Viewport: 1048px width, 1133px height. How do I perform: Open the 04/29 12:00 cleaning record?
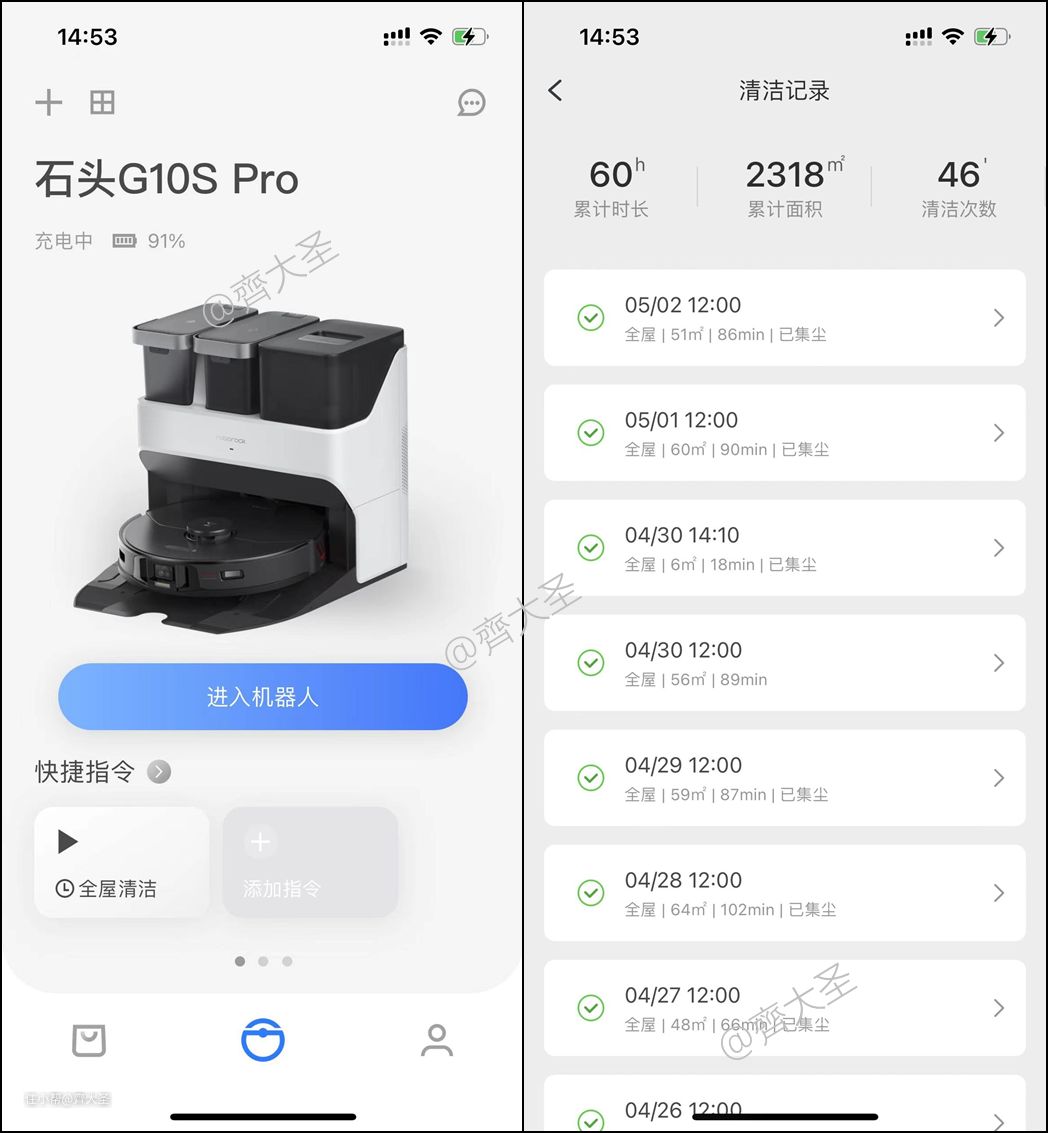coord(784,778)
